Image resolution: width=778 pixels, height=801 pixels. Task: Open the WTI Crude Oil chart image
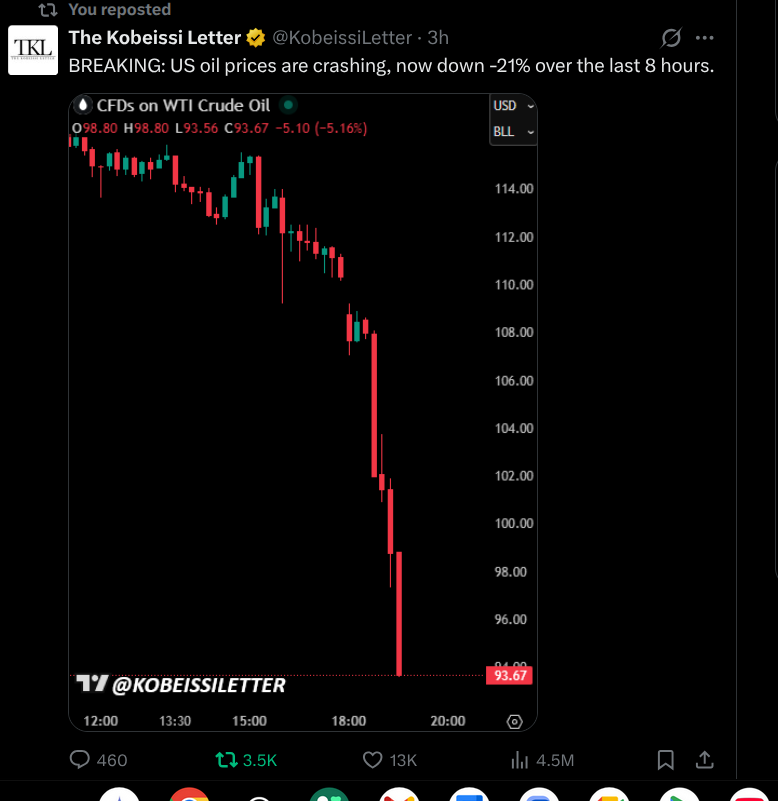300,400
